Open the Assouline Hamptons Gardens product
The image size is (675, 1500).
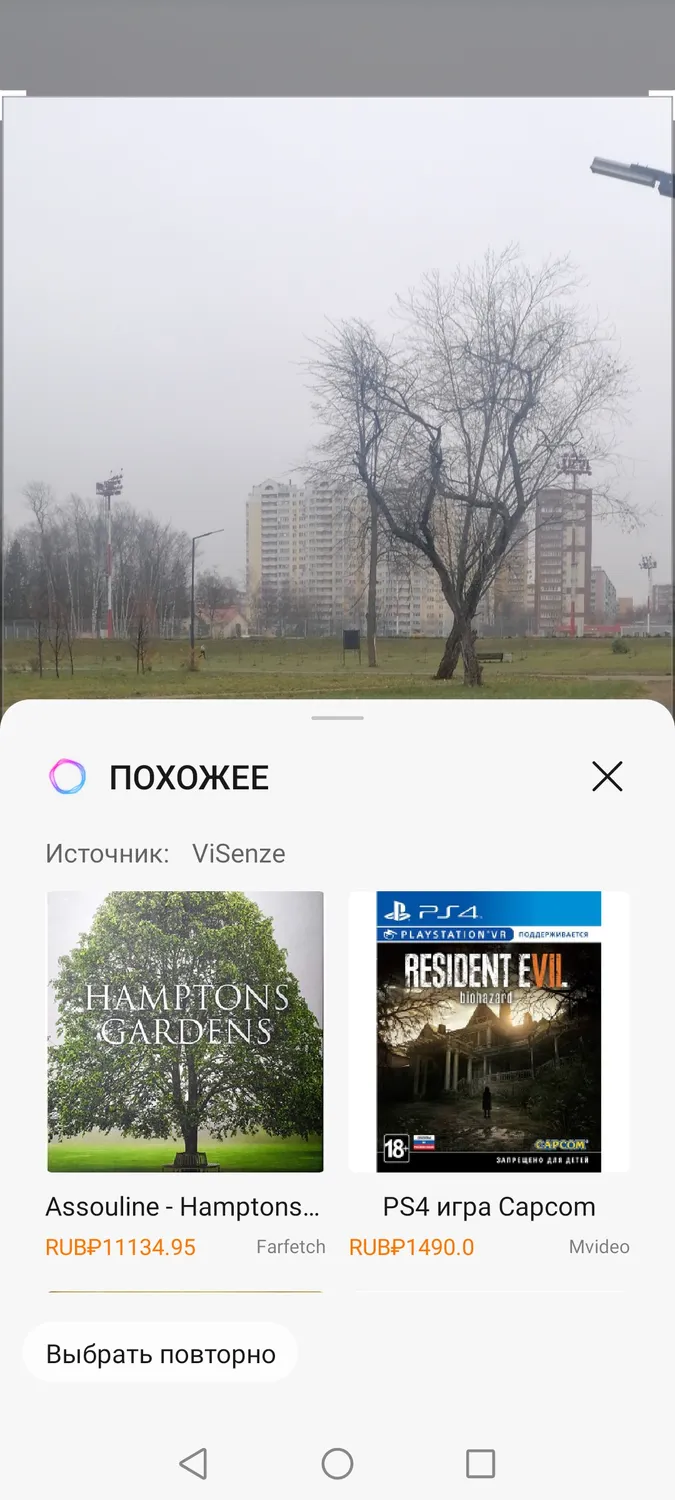[185, 1031]
